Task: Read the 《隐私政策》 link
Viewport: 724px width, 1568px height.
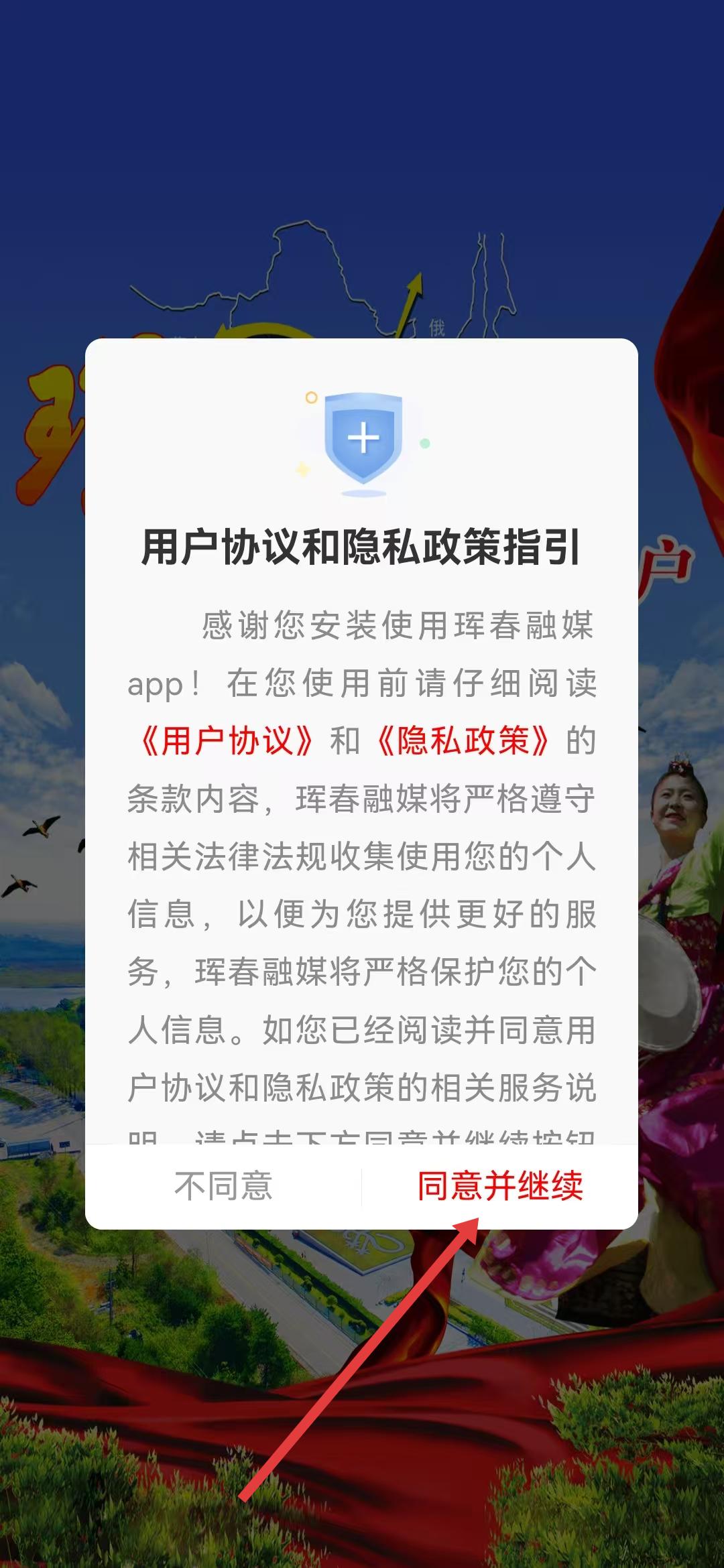Action: coord(463,741)
